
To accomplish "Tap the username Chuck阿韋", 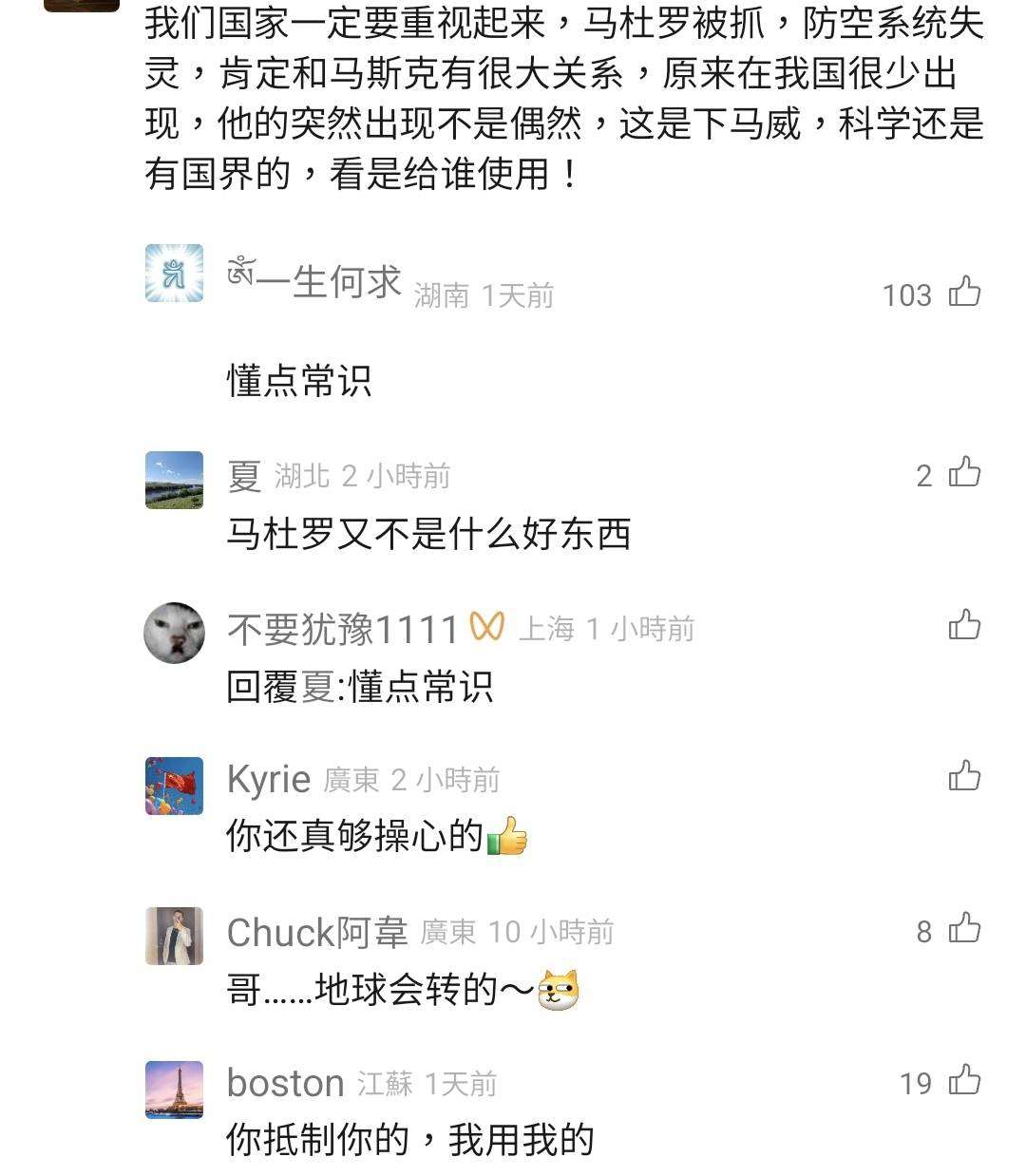I will click(x=317, y=933).
